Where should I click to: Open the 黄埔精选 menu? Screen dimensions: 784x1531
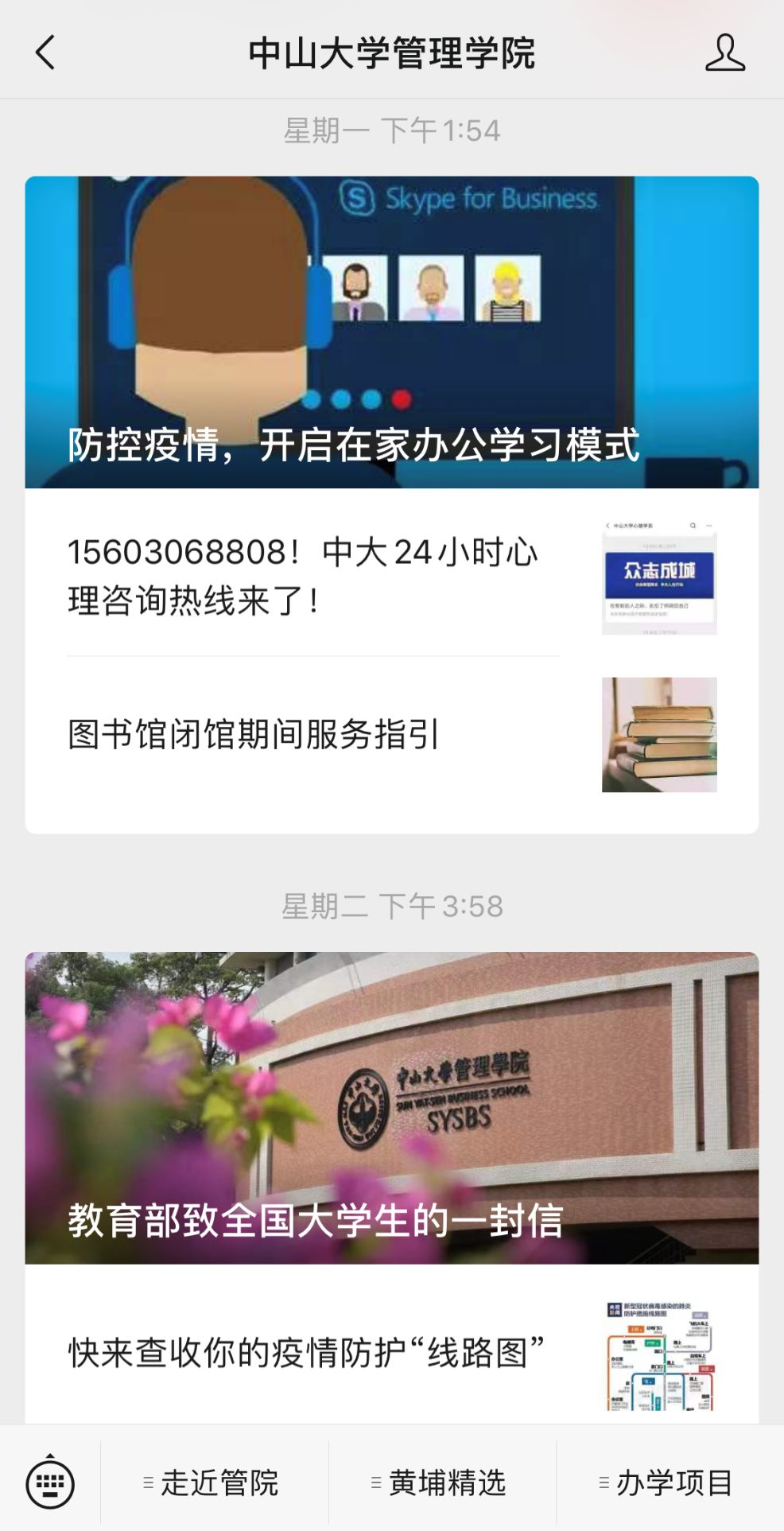[x=442, y=1483]
